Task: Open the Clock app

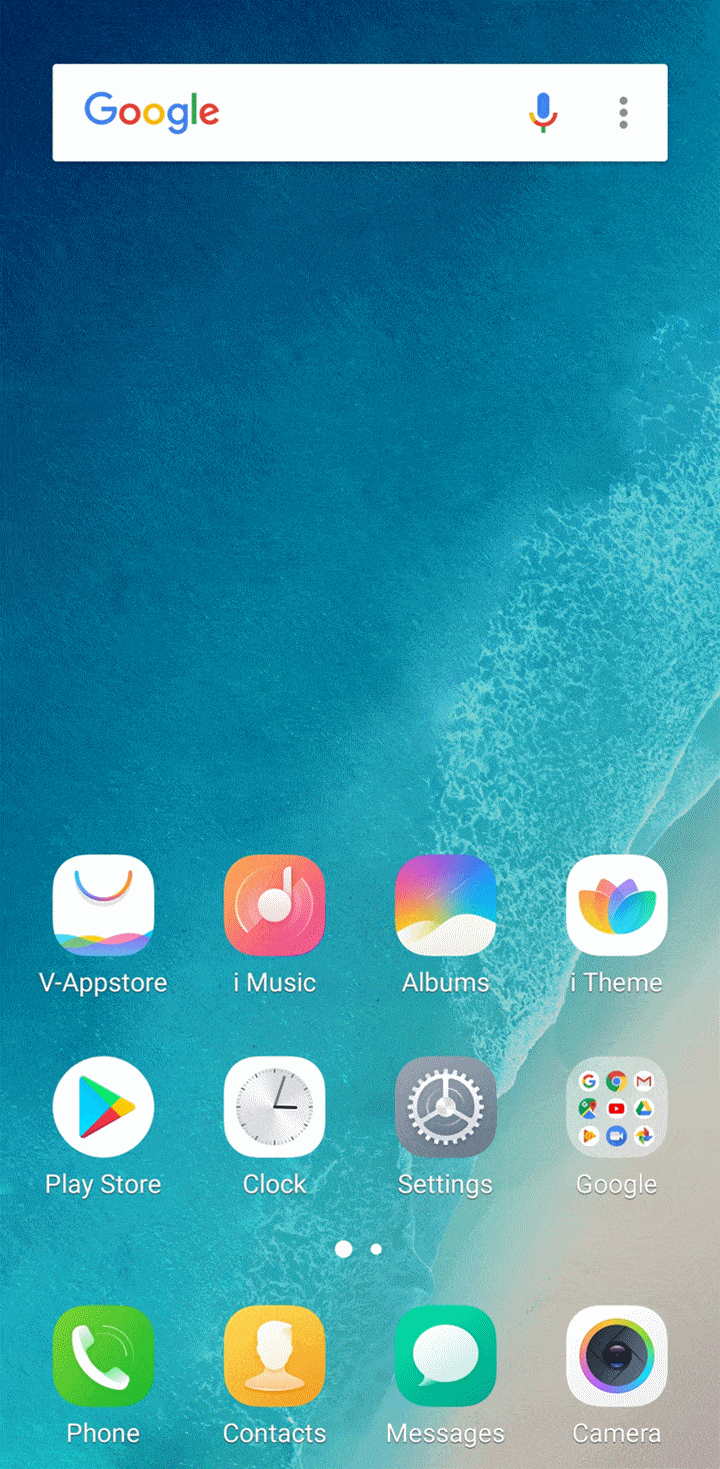Action: tap(274, 1107)
